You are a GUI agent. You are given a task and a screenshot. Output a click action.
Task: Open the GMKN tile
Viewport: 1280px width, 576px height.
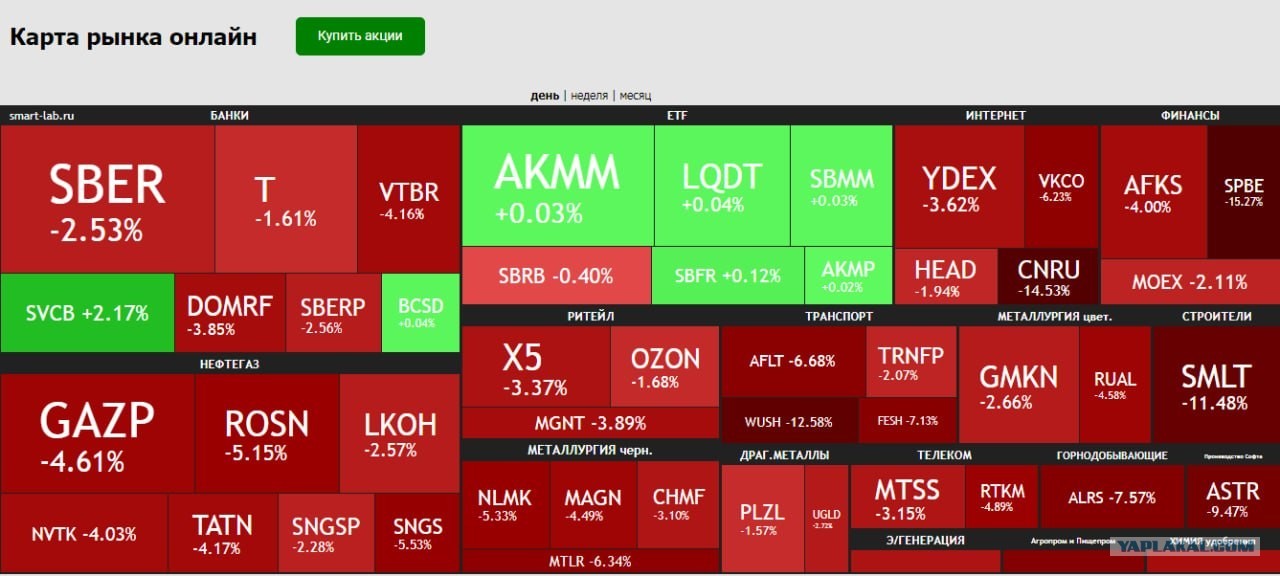(x=1019, y=385)
